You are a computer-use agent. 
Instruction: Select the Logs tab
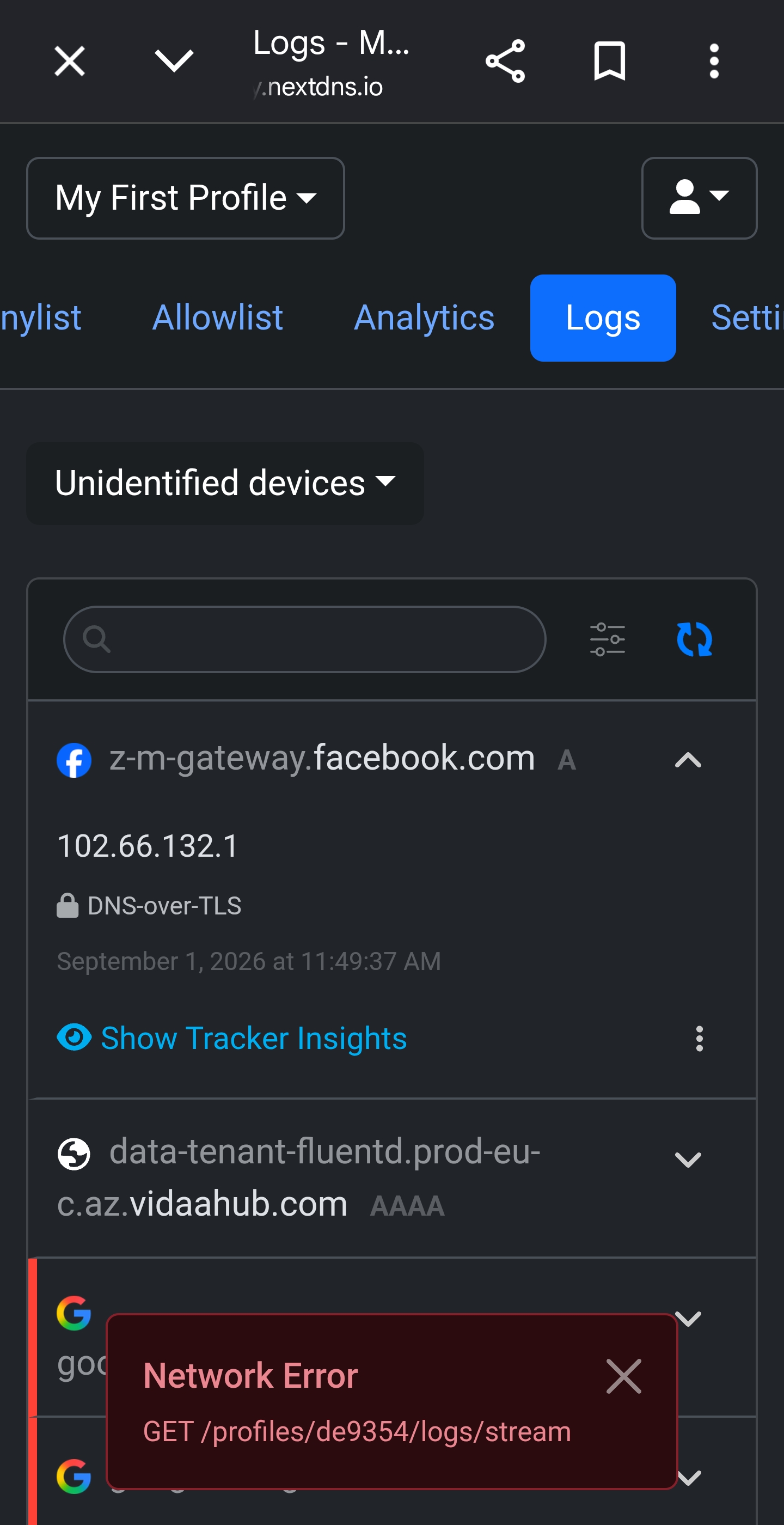pyautogui.click(x=602, y=318)
